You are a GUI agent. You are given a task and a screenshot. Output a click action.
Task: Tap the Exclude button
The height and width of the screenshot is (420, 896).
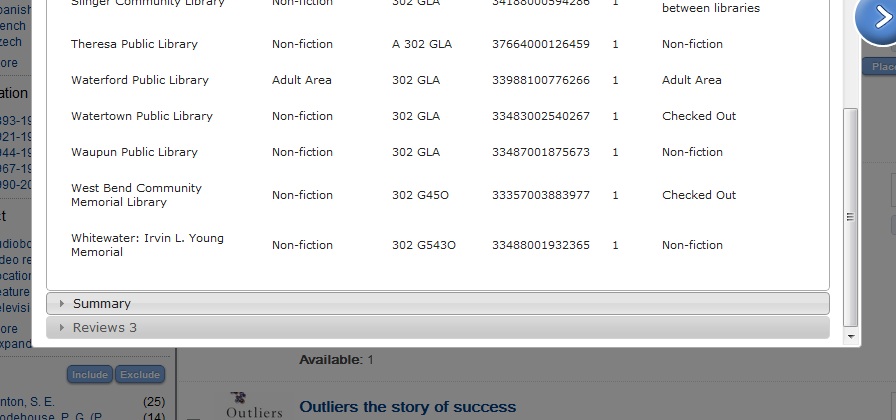[x=140, y=375]
